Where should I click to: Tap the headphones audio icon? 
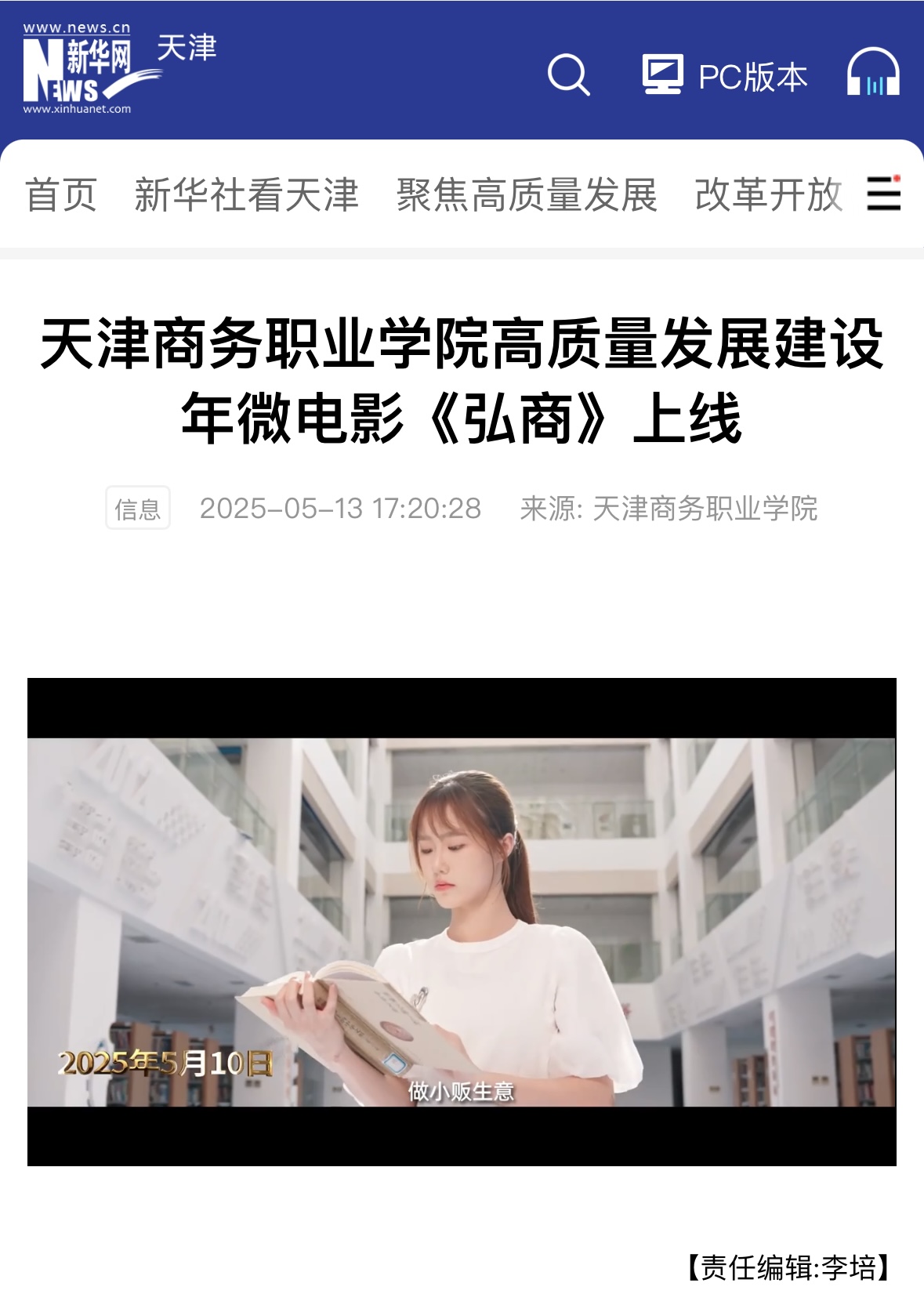(873, 73)
